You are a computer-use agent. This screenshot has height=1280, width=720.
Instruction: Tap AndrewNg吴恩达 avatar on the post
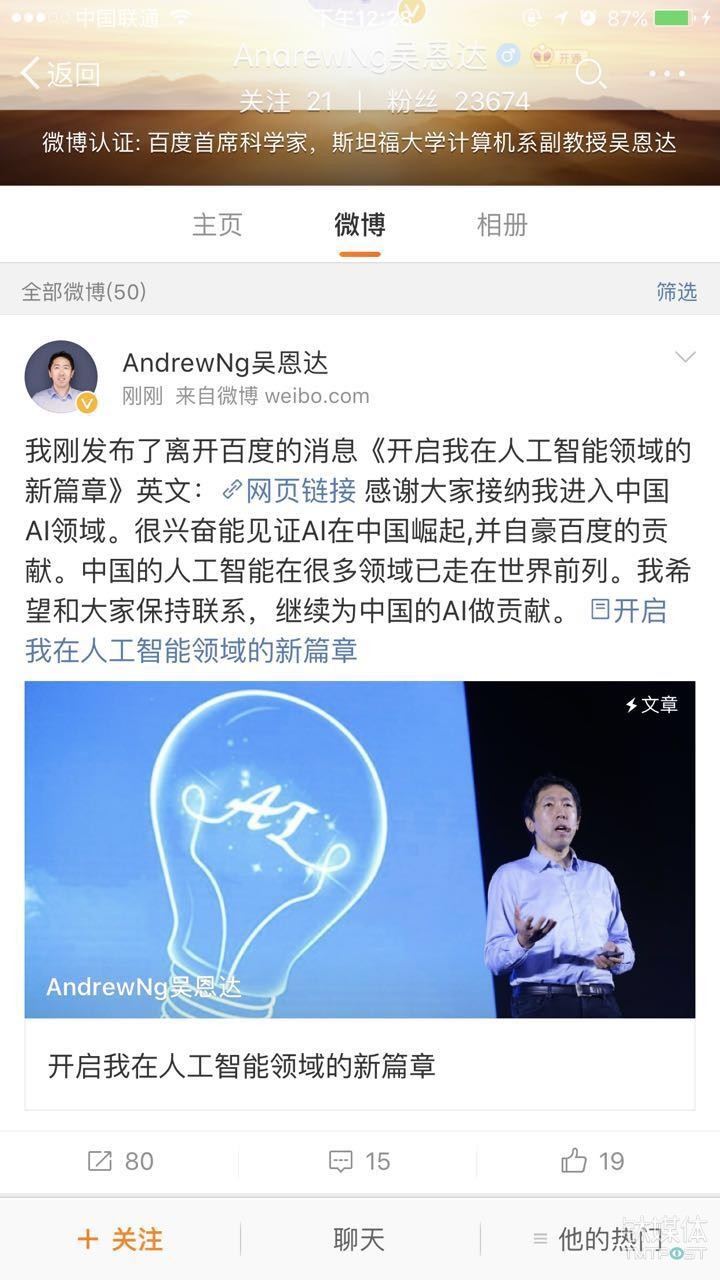[x=60, y=377]
